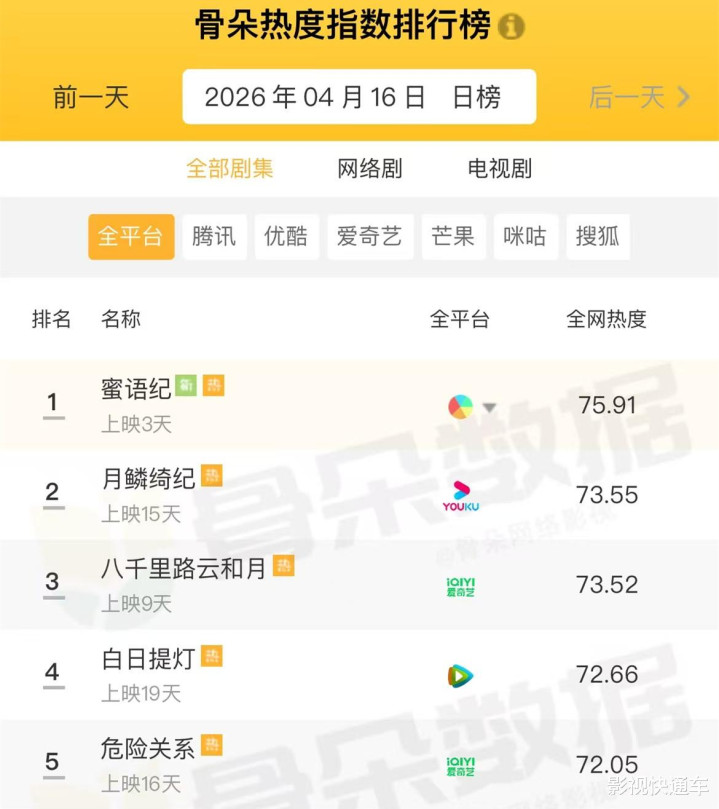Open the 白日提灯 ranking entry
The image size is (719, 809).
(148, 659)
